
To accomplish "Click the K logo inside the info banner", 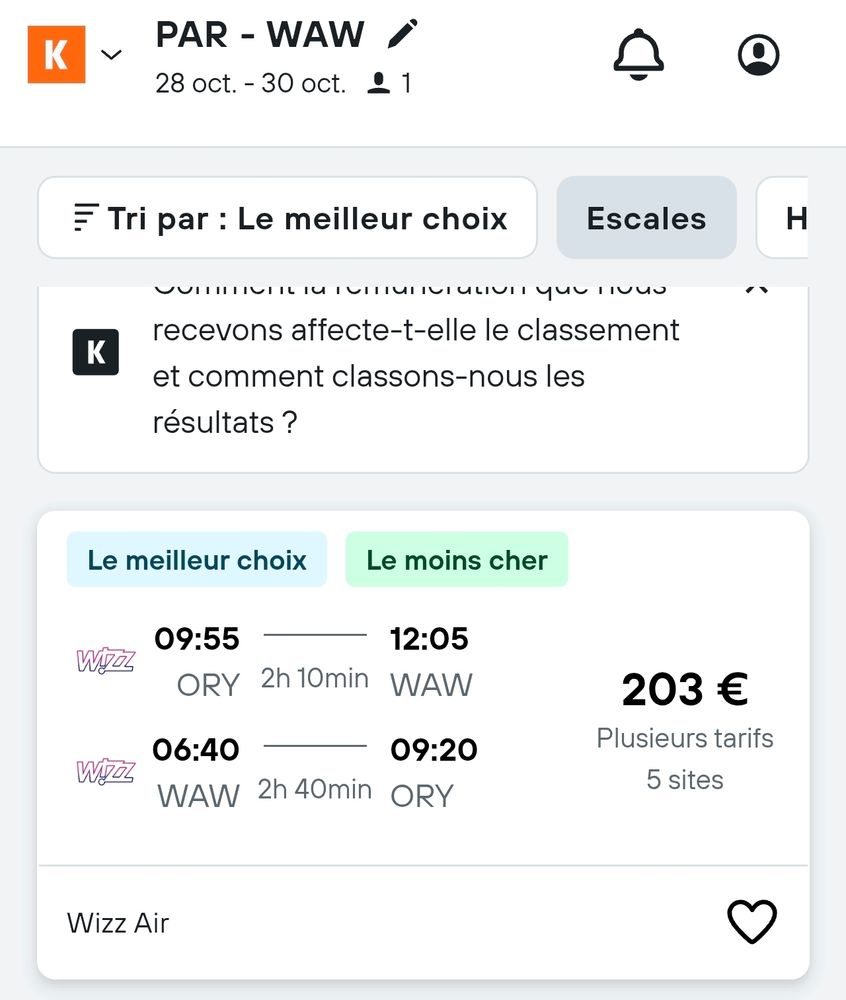I will 95,352.
